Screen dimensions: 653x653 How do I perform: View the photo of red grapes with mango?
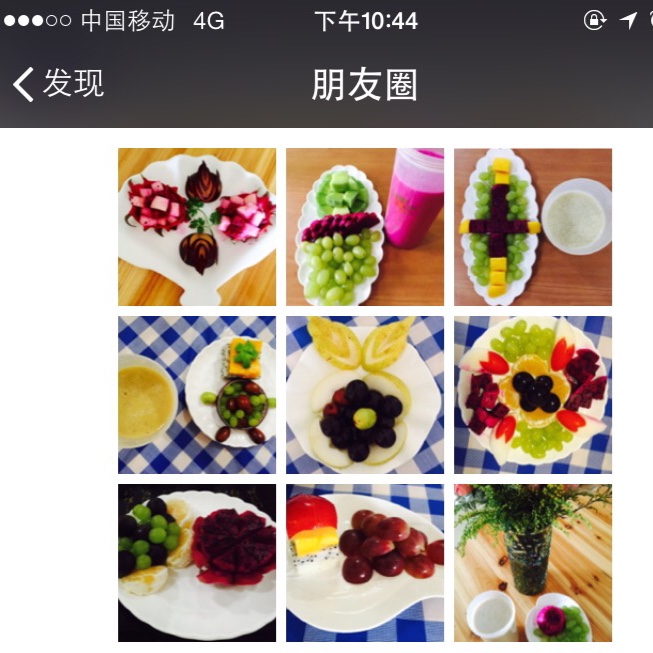click(x=365, y=563)
